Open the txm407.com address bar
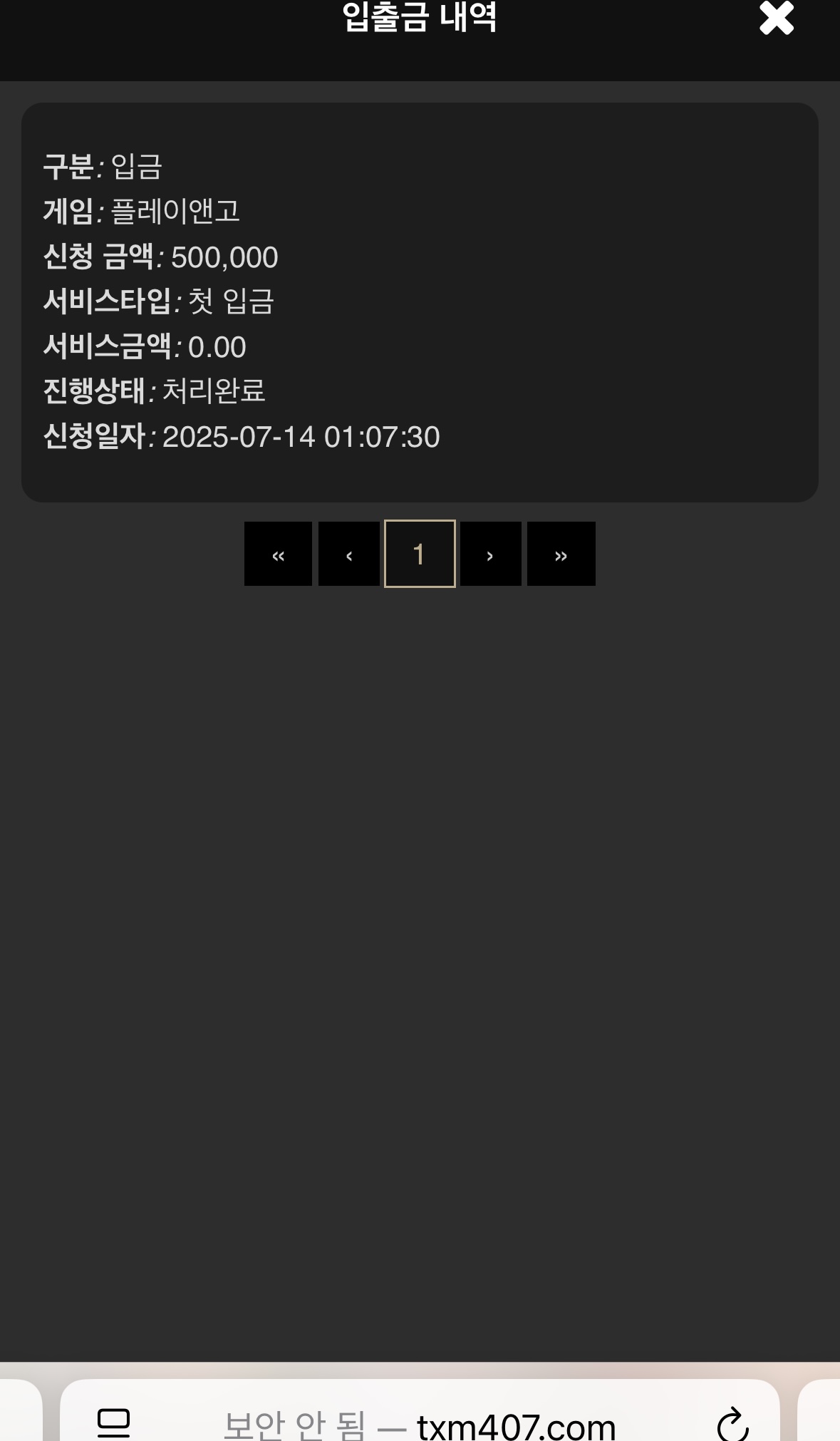The image size is (840, 1441). (420, 1424)
